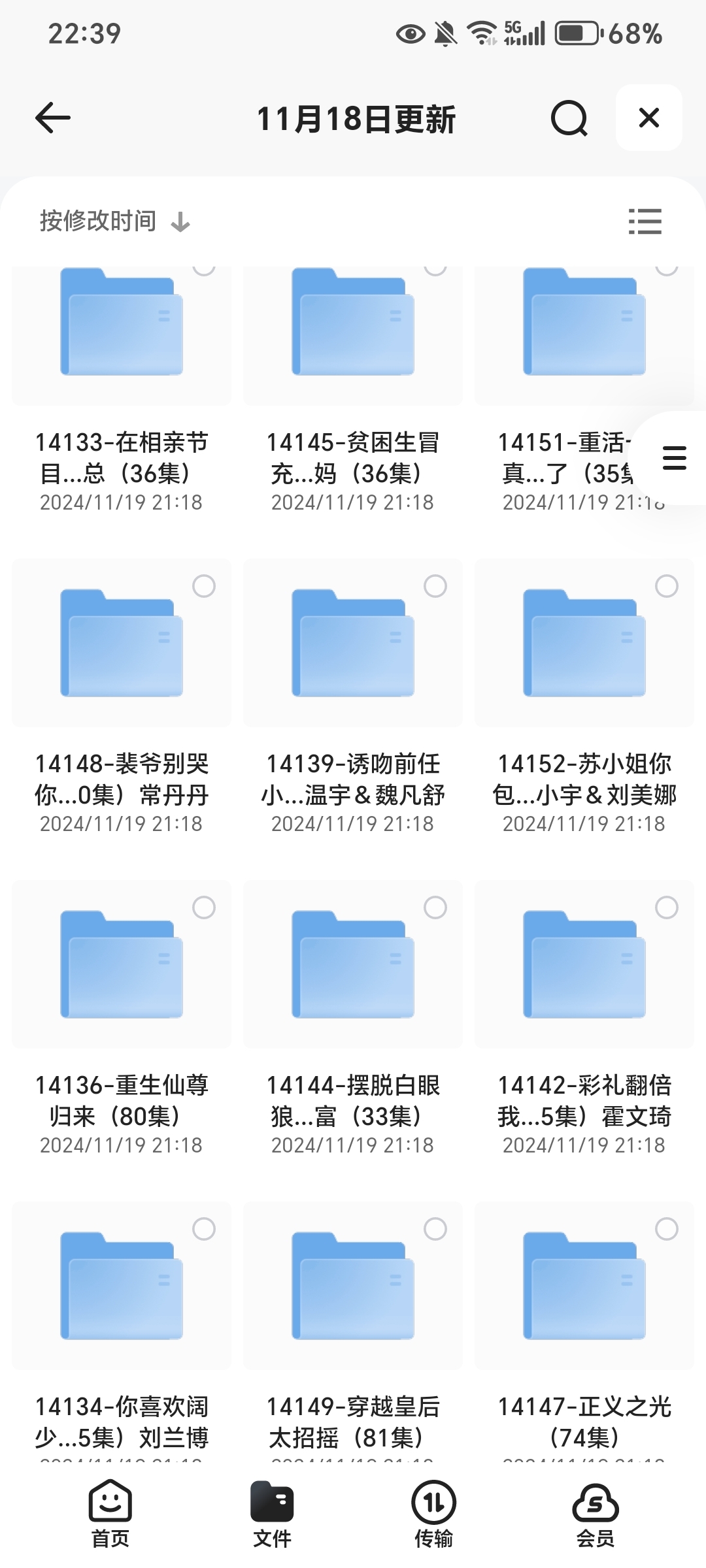Open folder 14152-苏小姐你包
The image size is (706, 1568).
tap(584, 697)
